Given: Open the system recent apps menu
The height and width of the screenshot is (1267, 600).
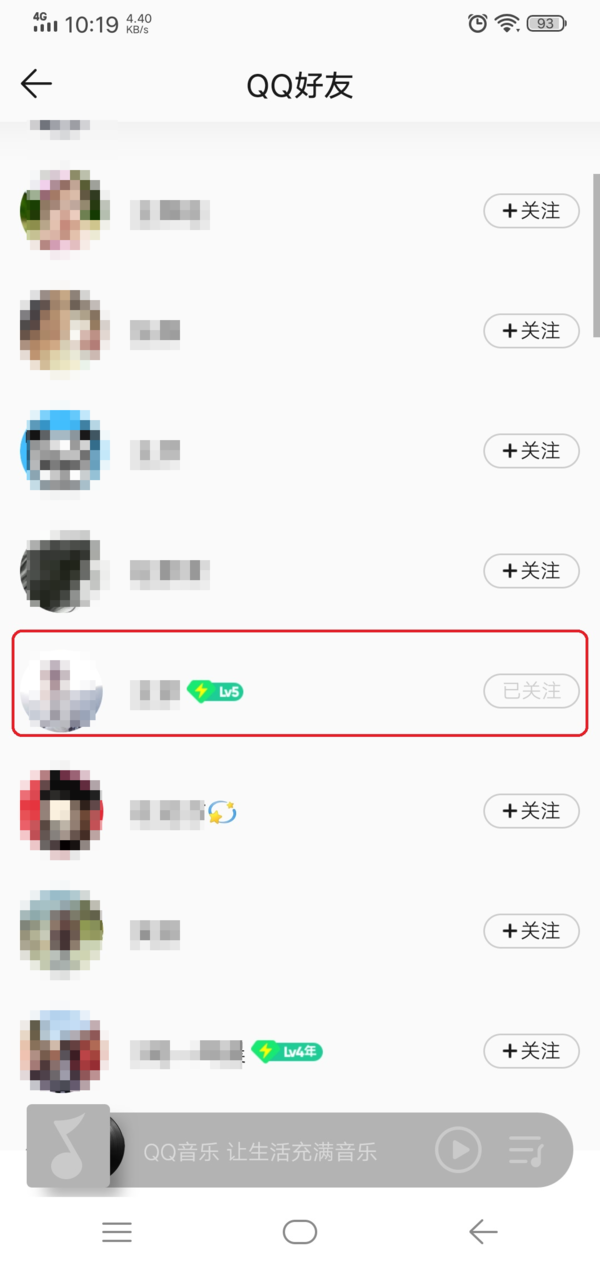Looking at the screenshot, I should 117,1232.
